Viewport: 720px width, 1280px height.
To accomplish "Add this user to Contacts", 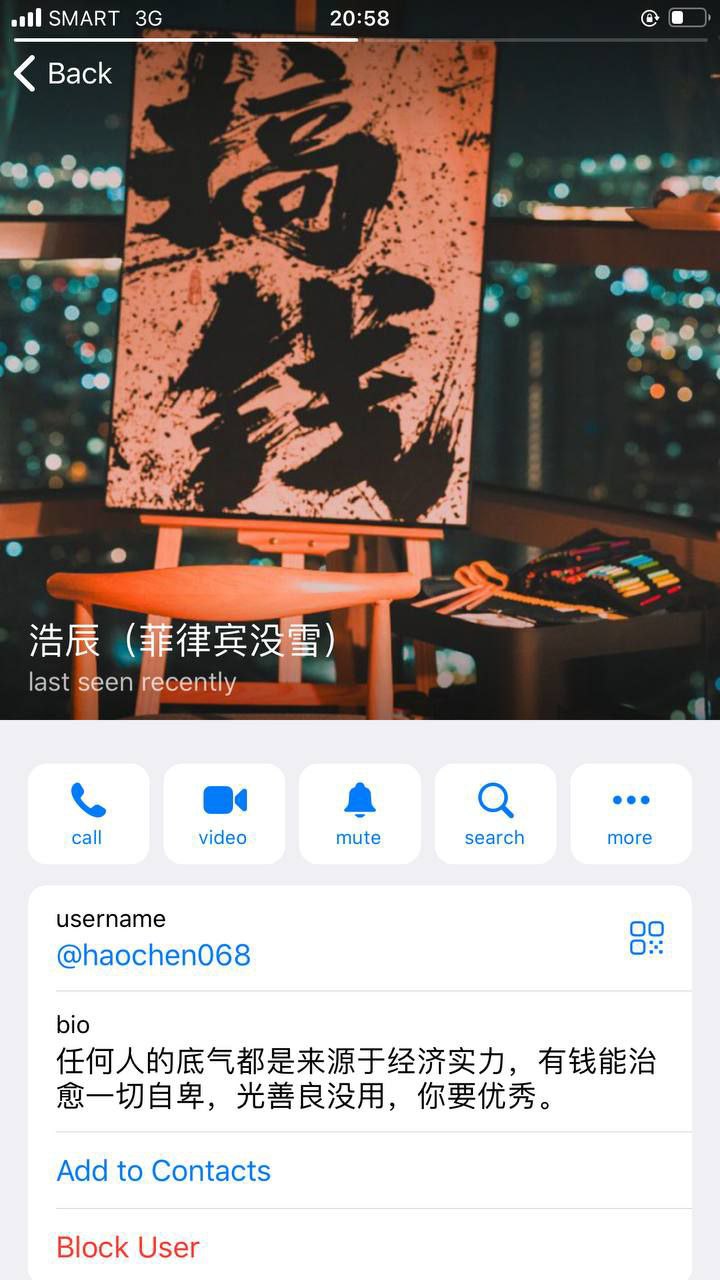I will (164, 1170).
